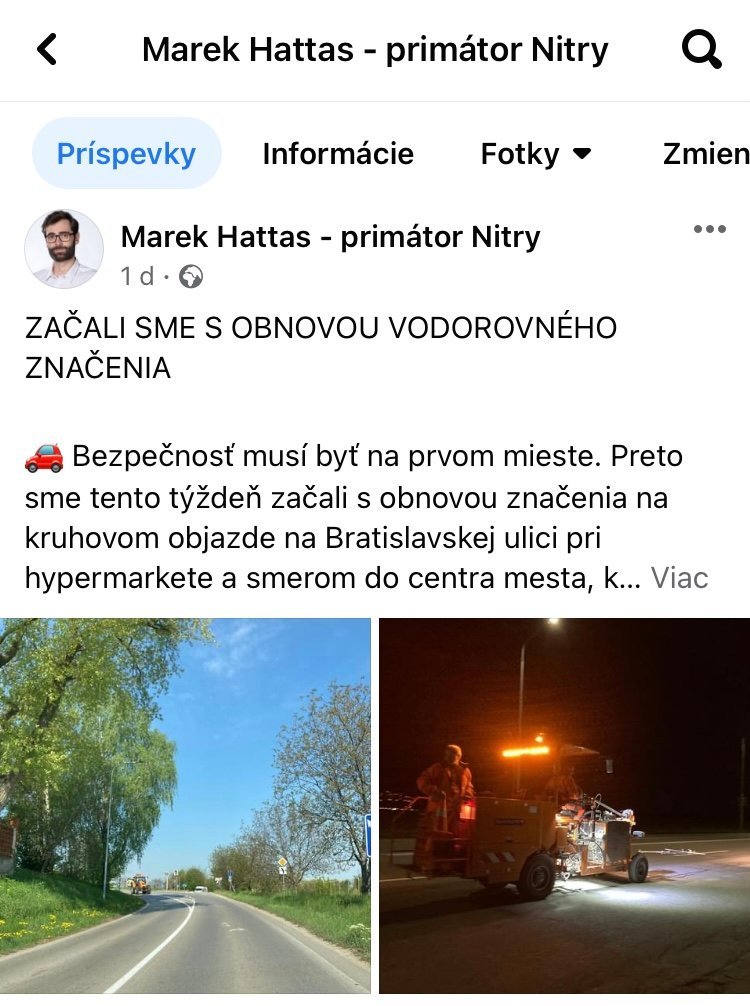The width and height of the screenshot is (750, 1006).
Task: Search within Marek Hattas page
Action: [x=701, y=49]
